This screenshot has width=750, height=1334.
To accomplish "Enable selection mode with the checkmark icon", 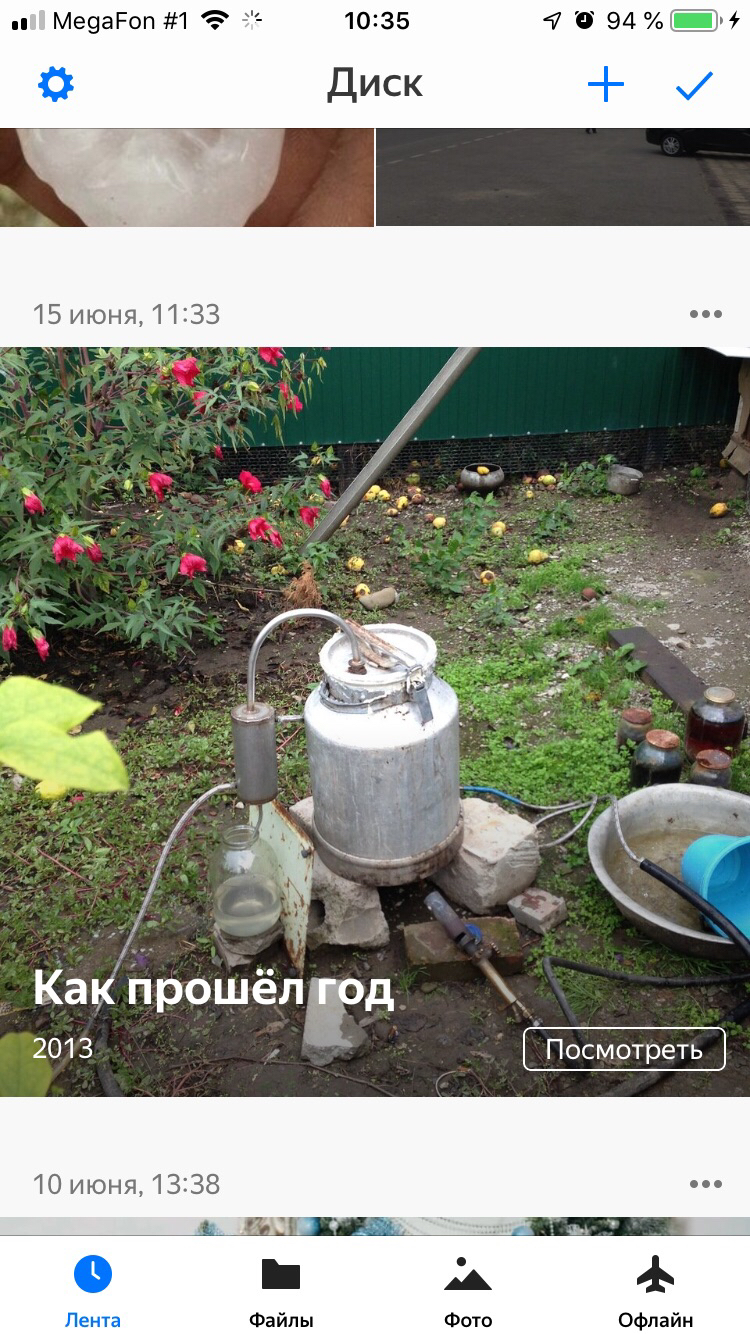I will point(693,86).
